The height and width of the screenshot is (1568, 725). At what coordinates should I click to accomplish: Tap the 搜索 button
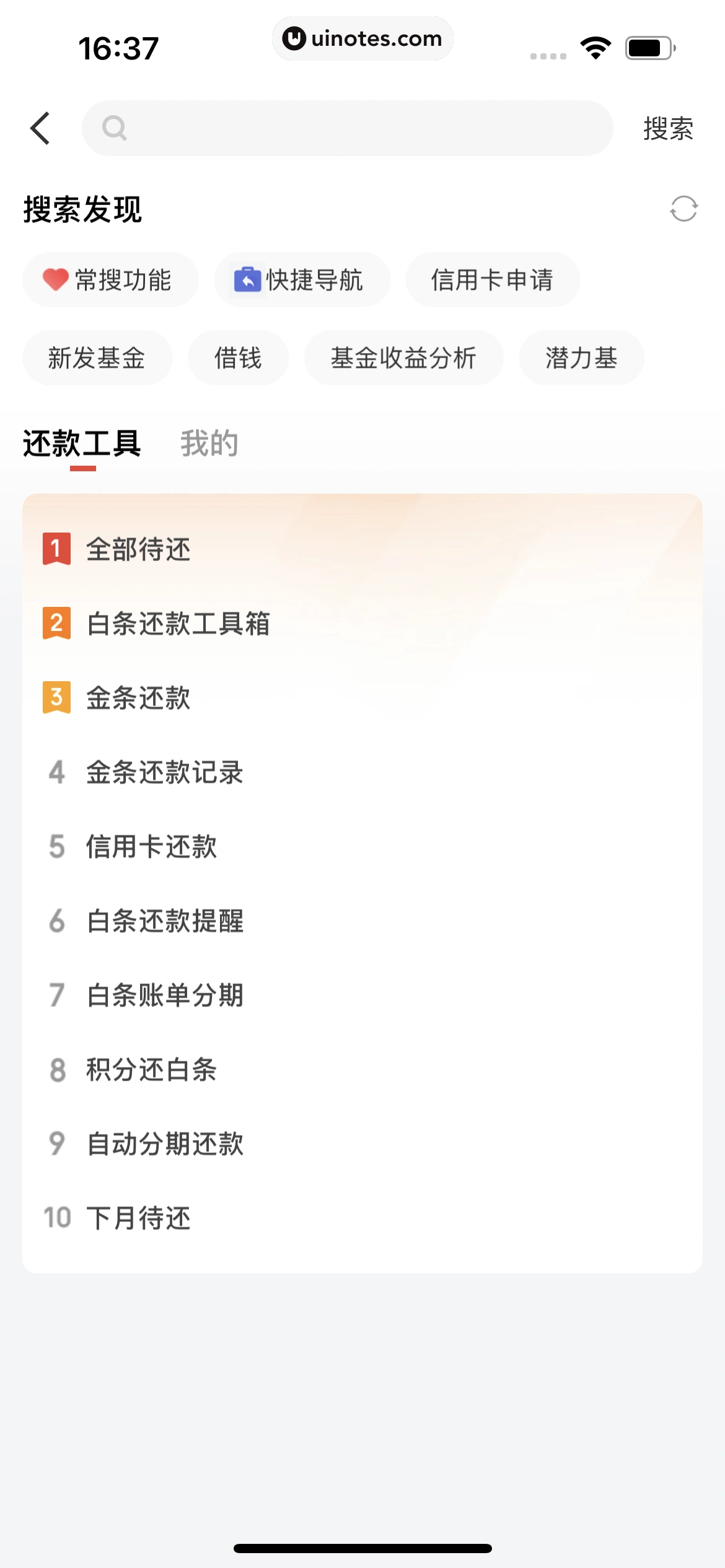[x=667, y=128]
